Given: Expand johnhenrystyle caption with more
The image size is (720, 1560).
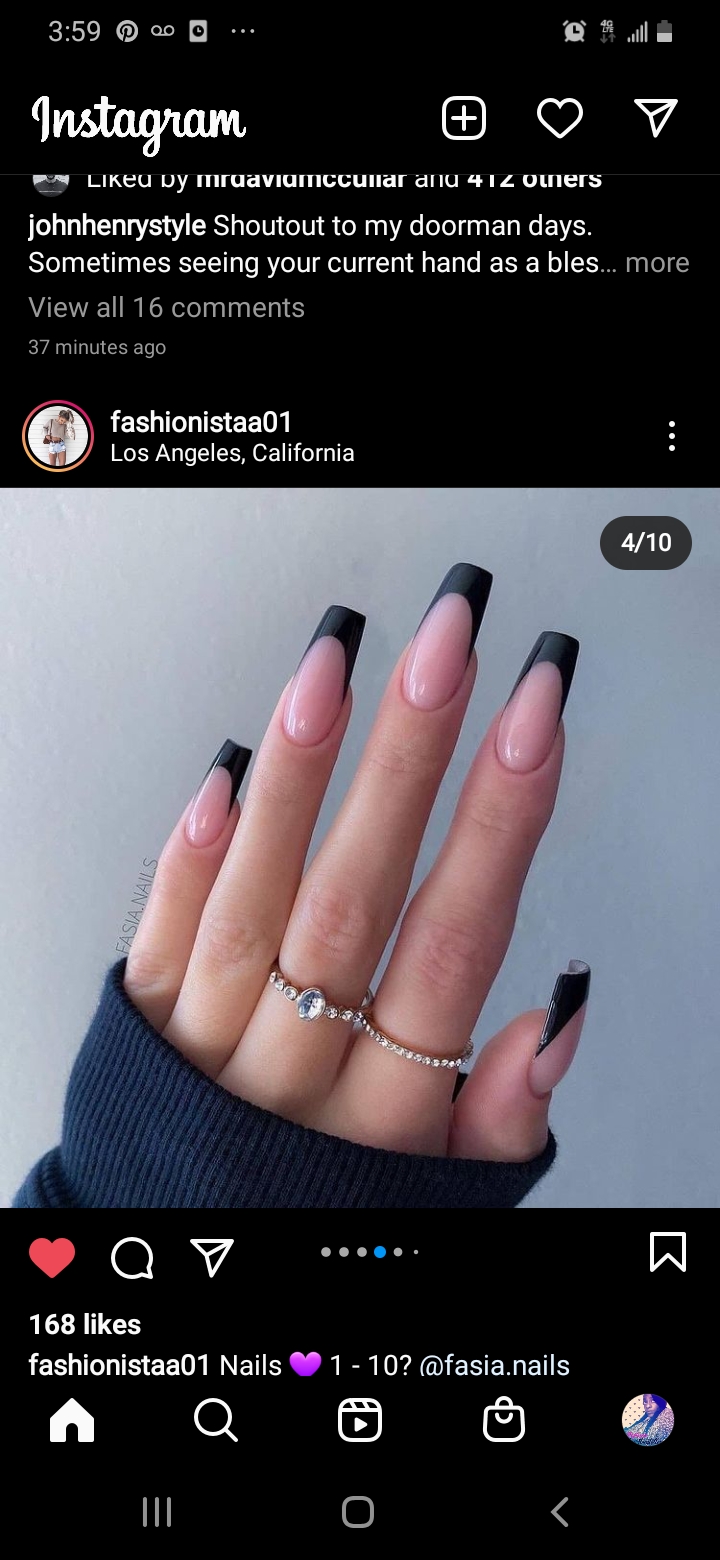Looking at the screenshot, I should tap(657, 263).
